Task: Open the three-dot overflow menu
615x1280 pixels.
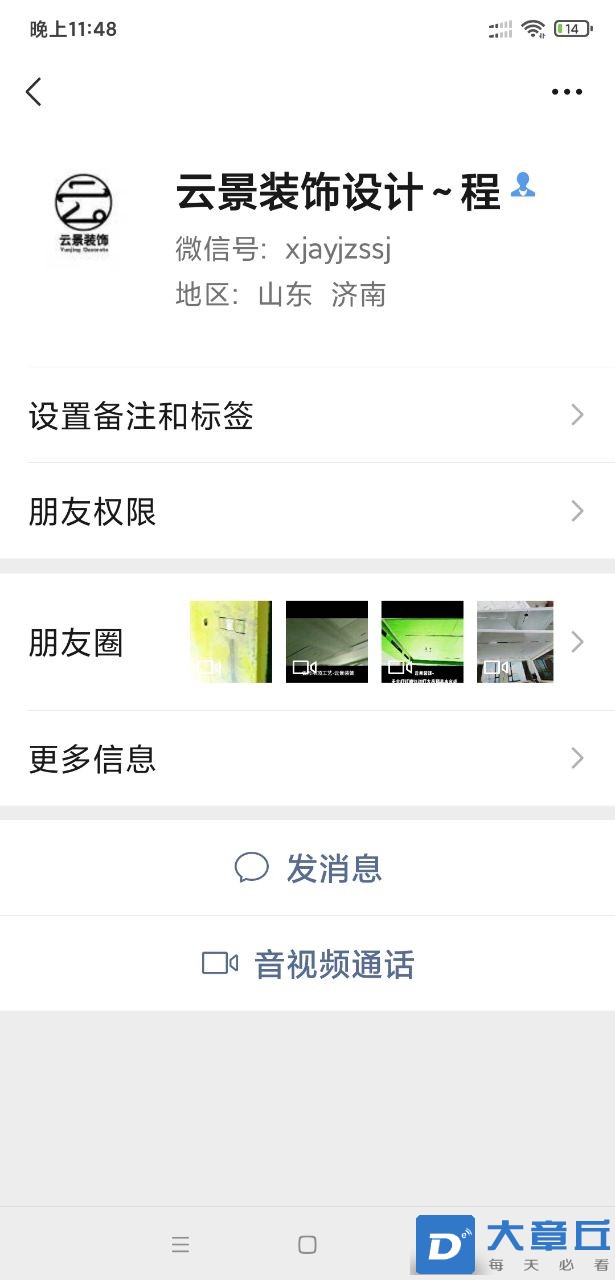Action: pyautogui.click(x=566, y=92)
